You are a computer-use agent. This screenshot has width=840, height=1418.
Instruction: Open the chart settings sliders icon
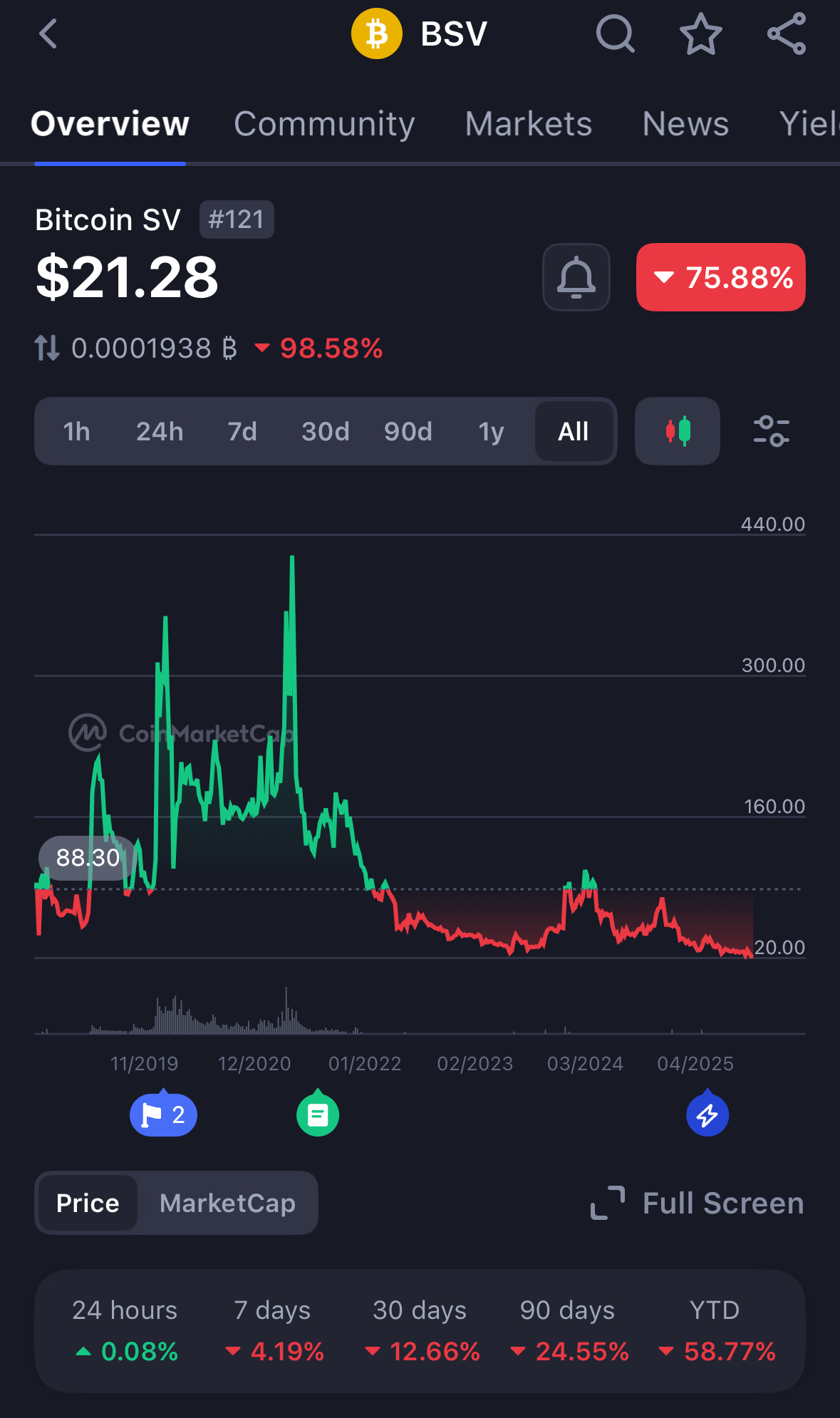(x=772, y=431)
